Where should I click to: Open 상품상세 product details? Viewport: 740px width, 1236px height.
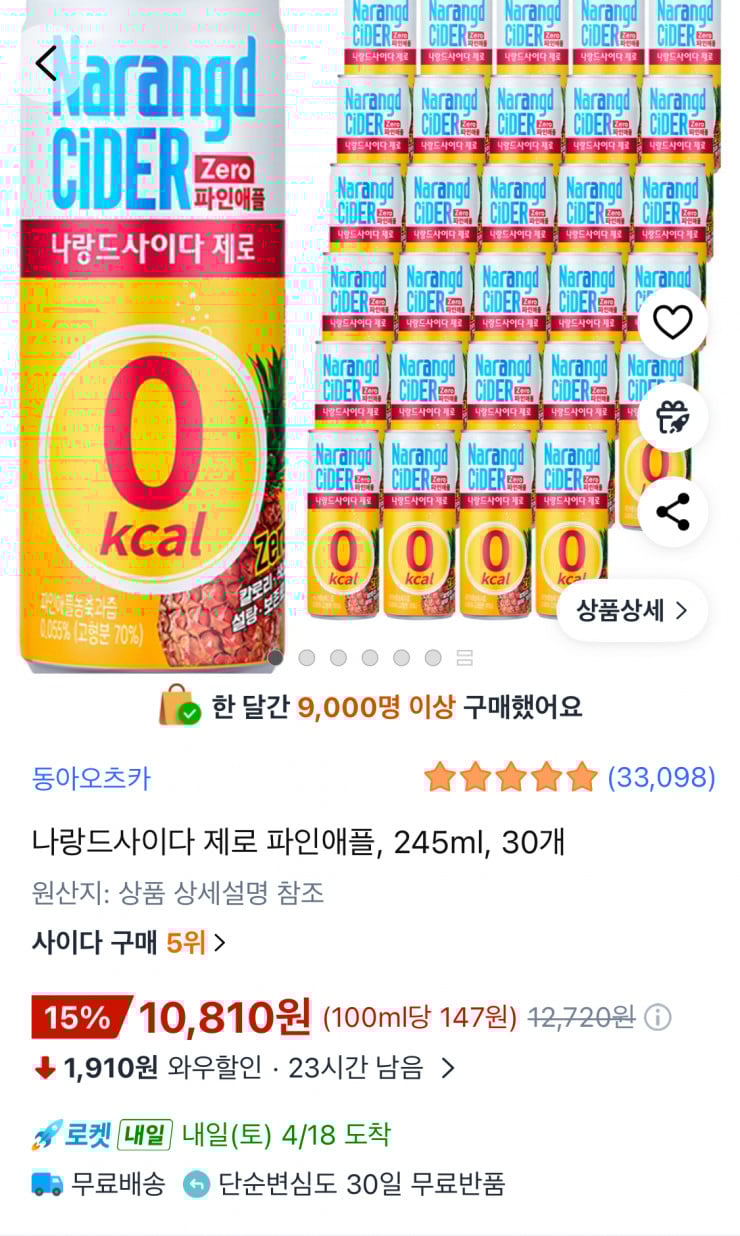coord(630,610)
